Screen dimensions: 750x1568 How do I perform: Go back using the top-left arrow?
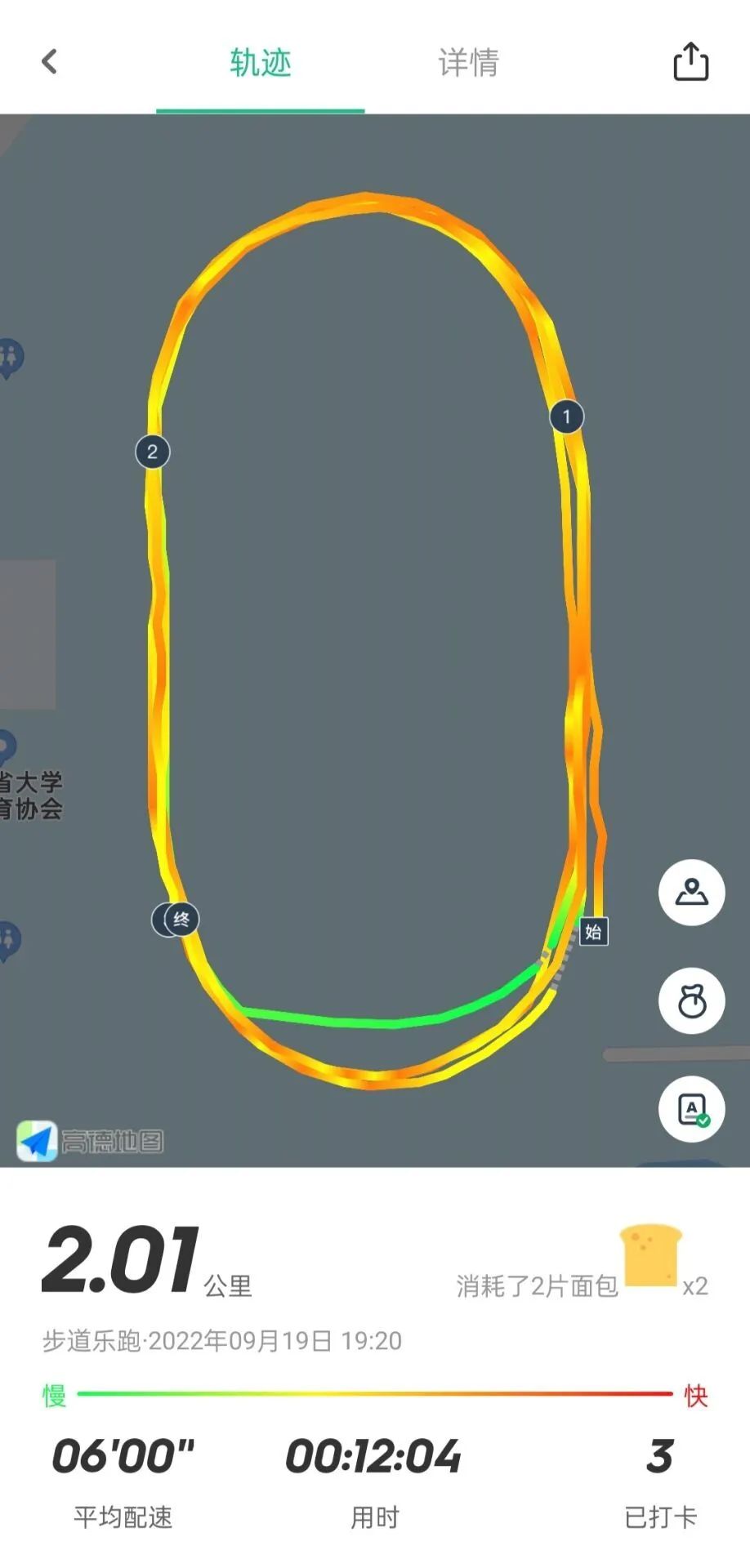(50, 62)
